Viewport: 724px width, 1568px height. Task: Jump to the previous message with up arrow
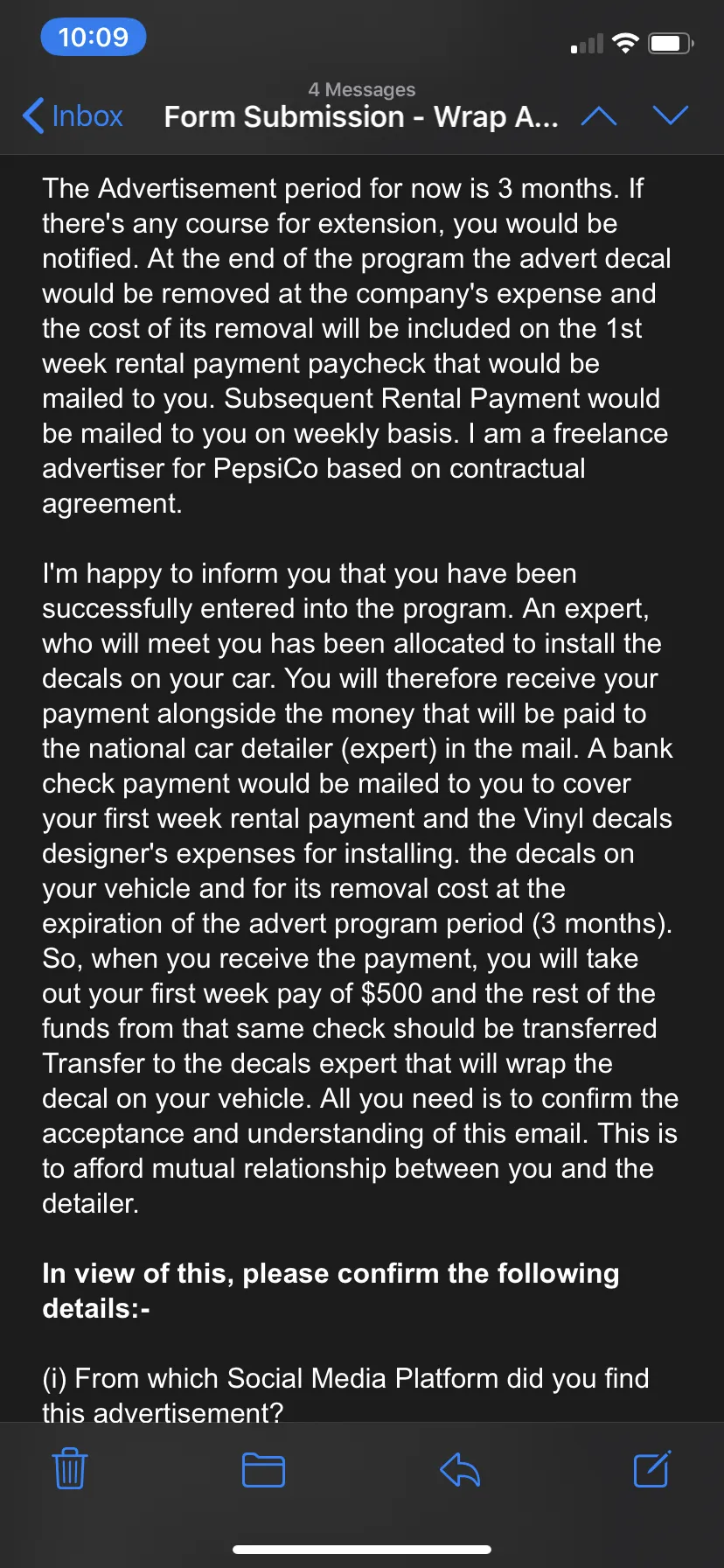(599, 115)
